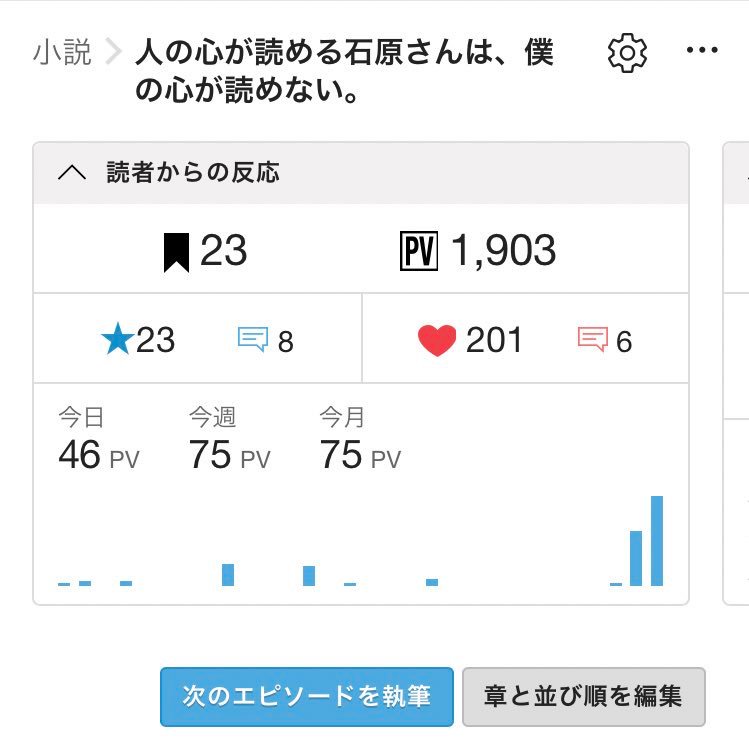
Task: Collapse the 読者からの反応 section
Action: click(x=73, y=173)
